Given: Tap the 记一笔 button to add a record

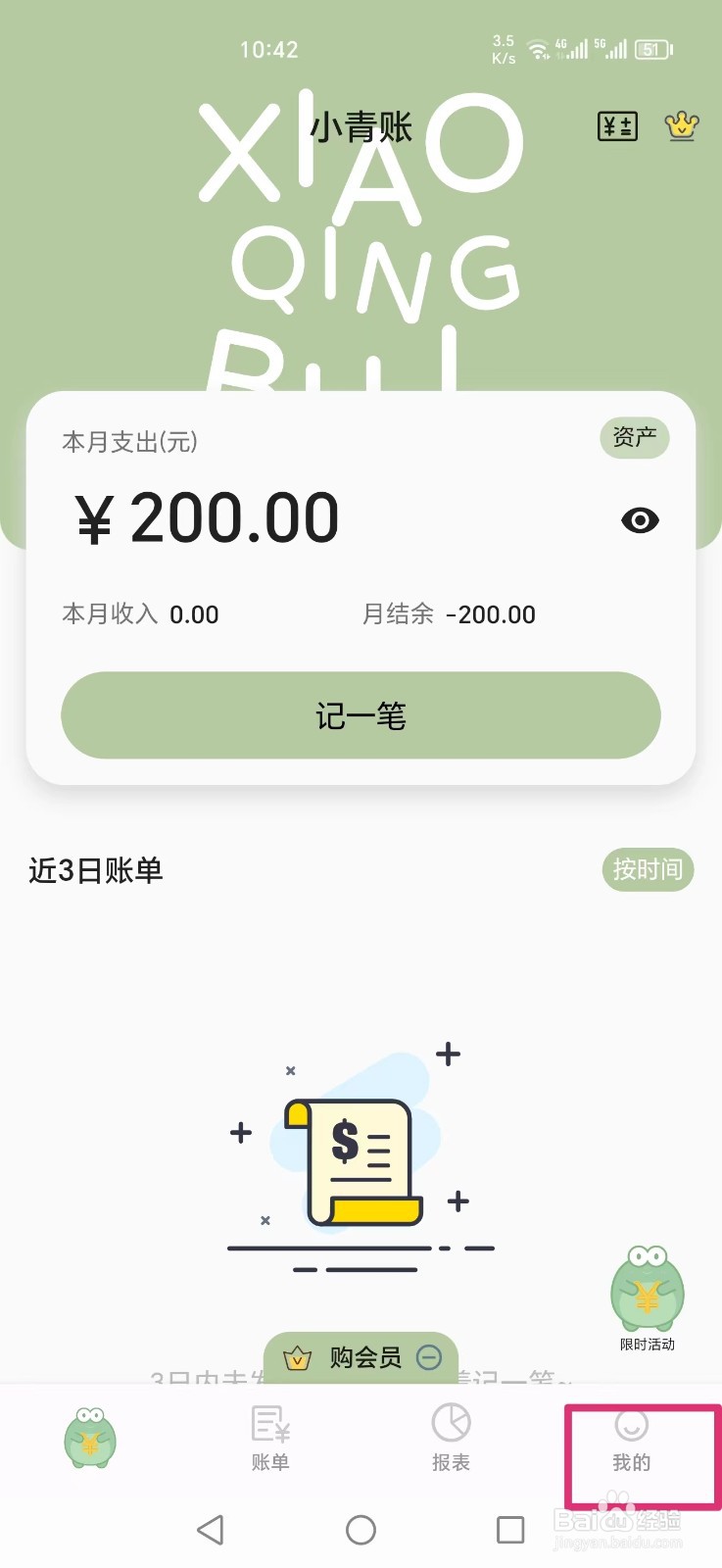Looking at the screenshot, I should pos(361,715).
